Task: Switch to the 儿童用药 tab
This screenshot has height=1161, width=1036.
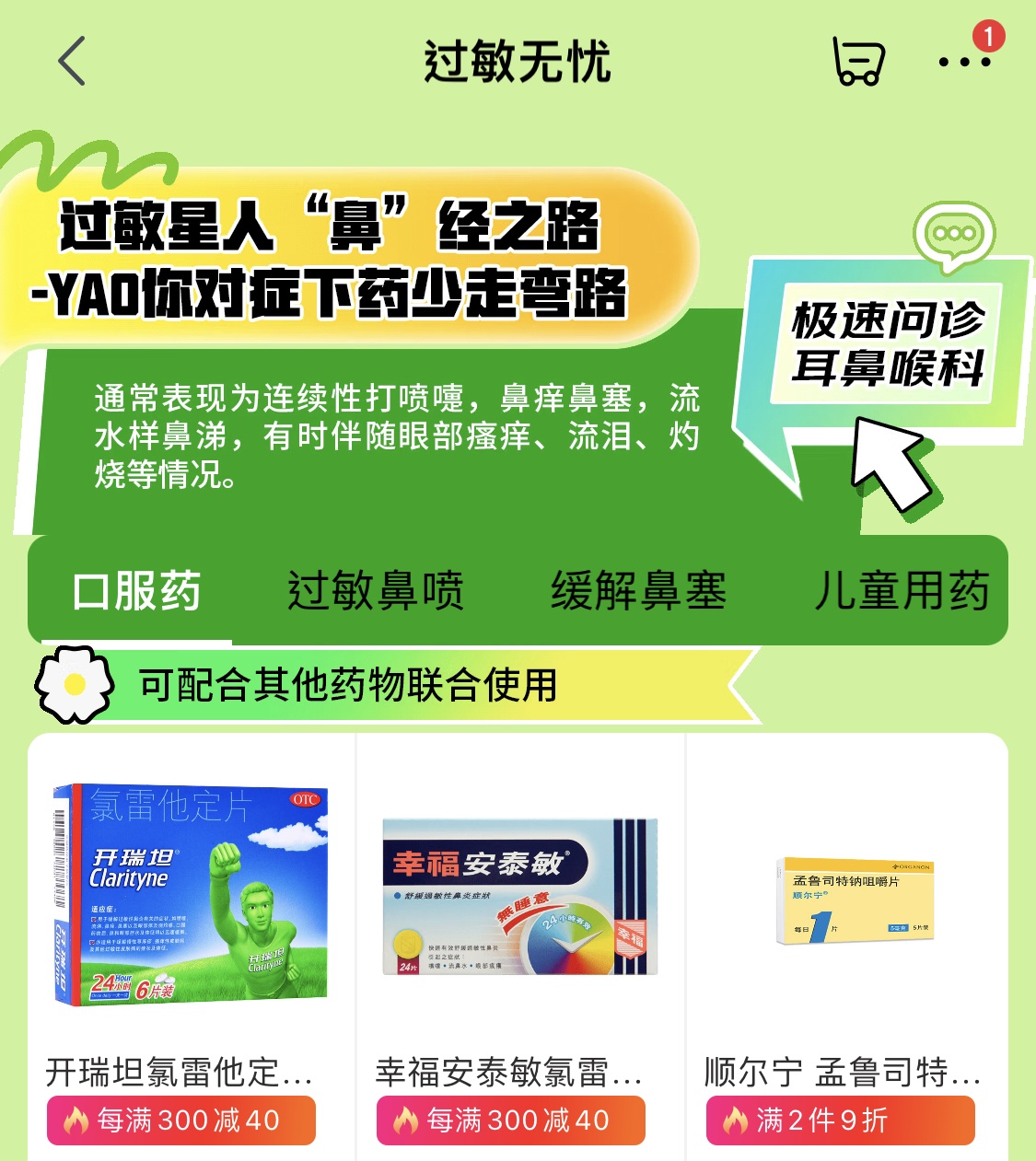Action: coord(901,591)
